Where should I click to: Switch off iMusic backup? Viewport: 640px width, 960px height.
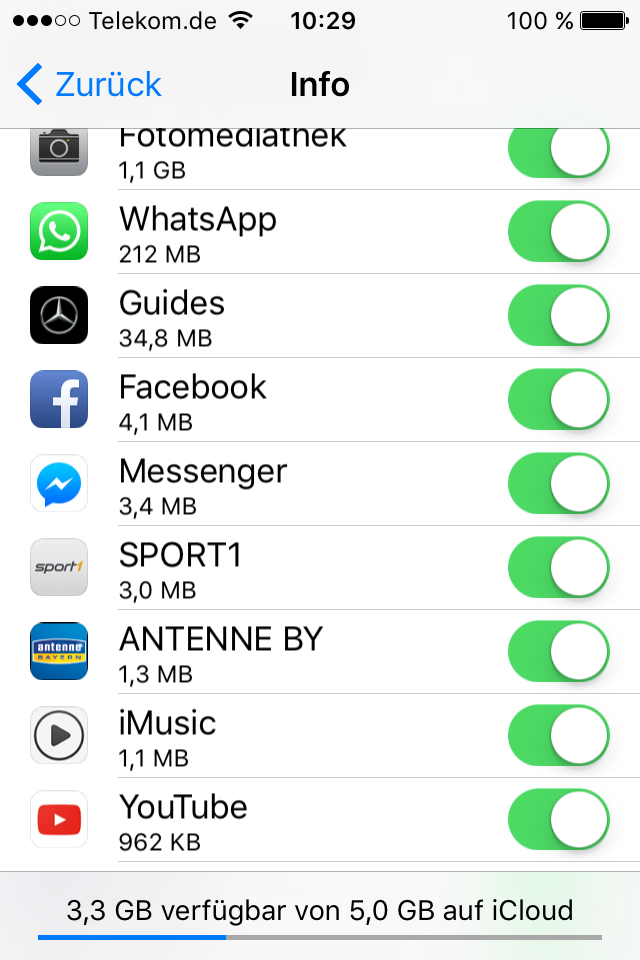click(x=559, y=735)
